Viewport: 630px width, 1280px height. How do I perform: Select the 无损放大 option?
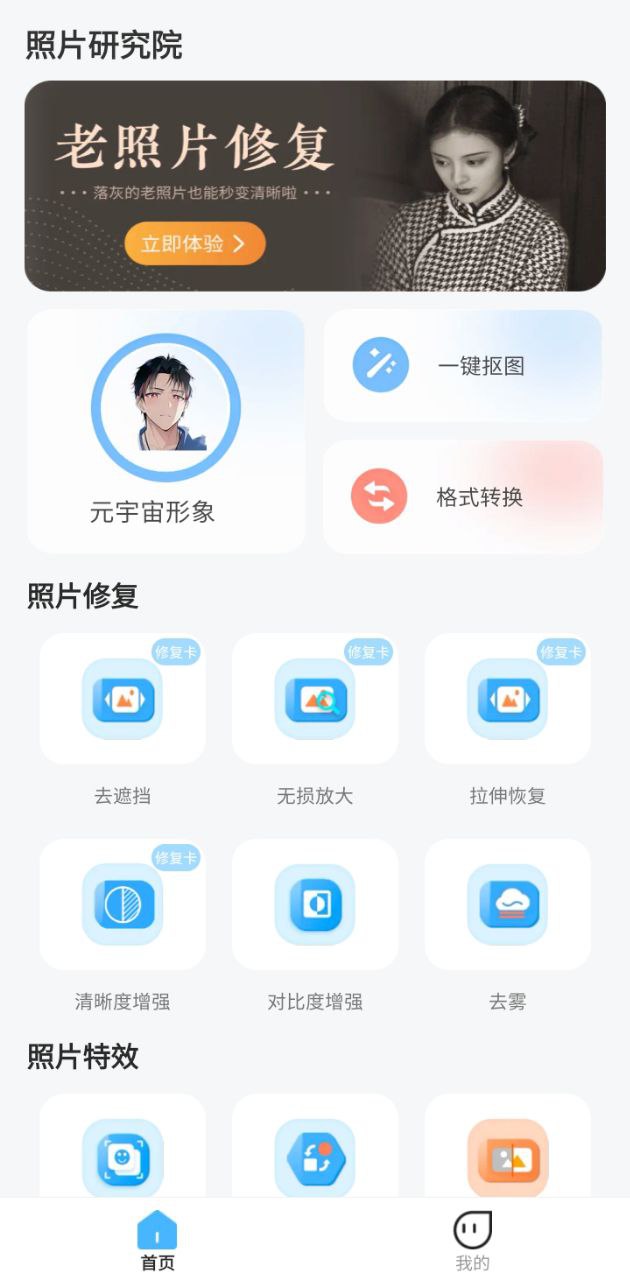[x=315, y=699]
